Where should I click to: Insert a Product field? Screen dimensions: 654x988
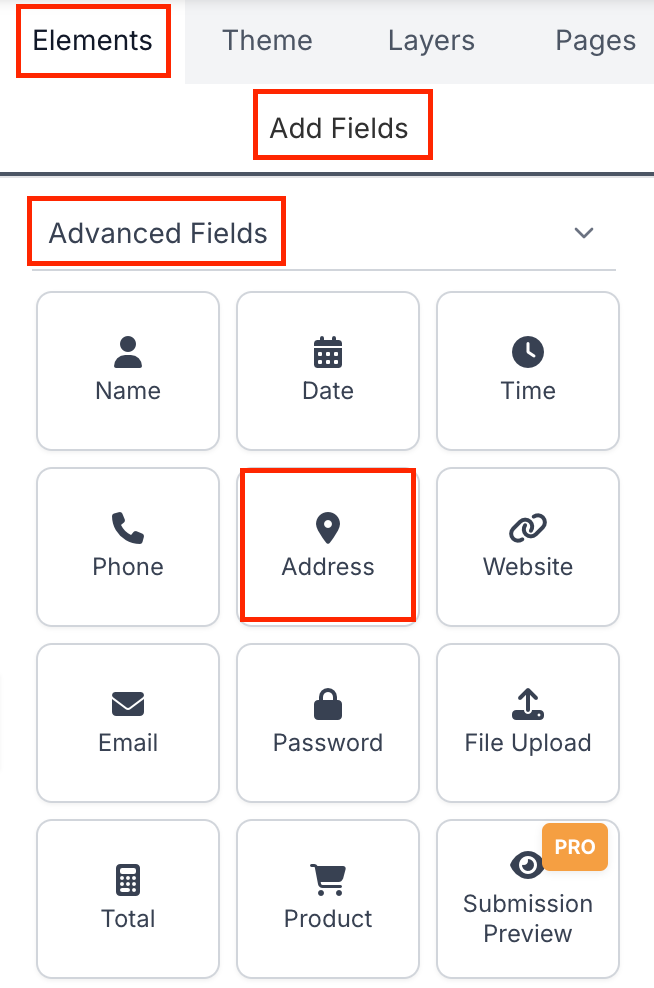[328, 899]
